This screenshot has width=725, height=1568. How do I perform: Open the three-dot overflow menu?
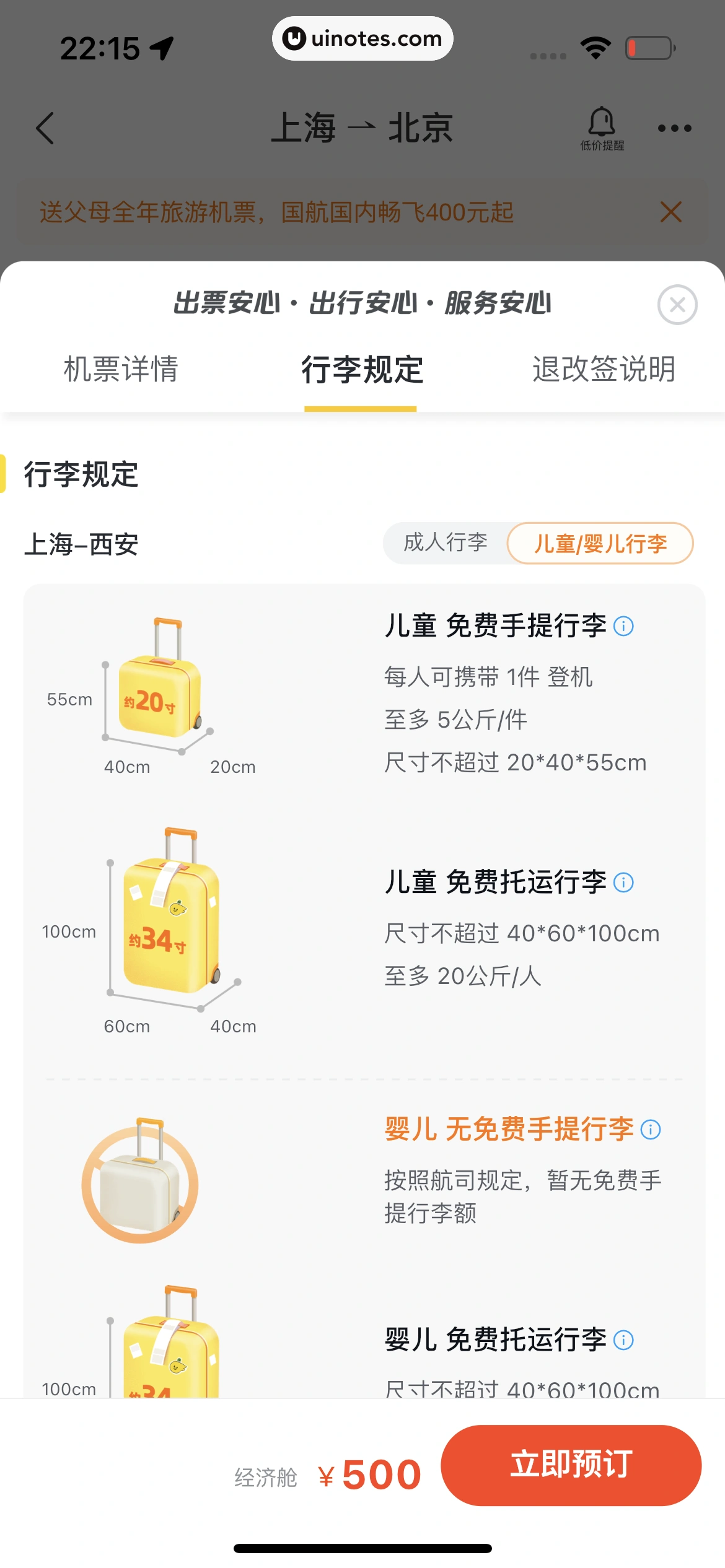(674, 128)
